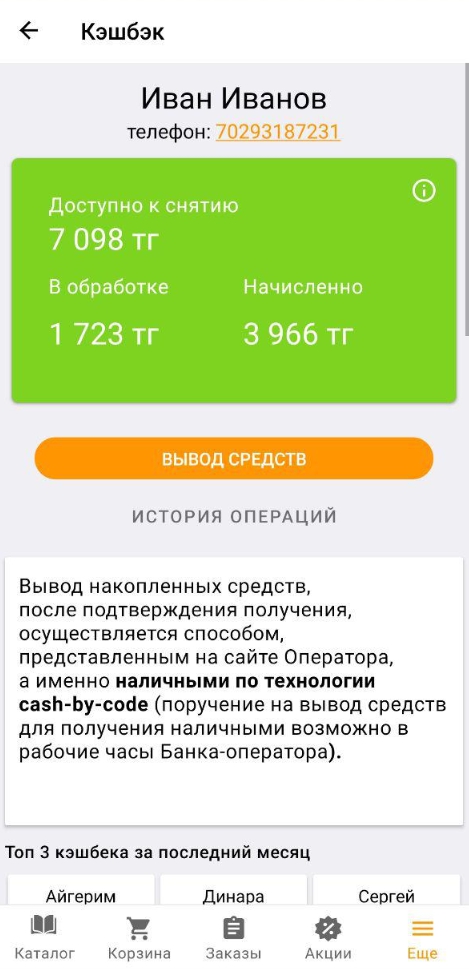
Task: Open the Корзина tab
Action: pyautogui.click(x=140, y=938)
